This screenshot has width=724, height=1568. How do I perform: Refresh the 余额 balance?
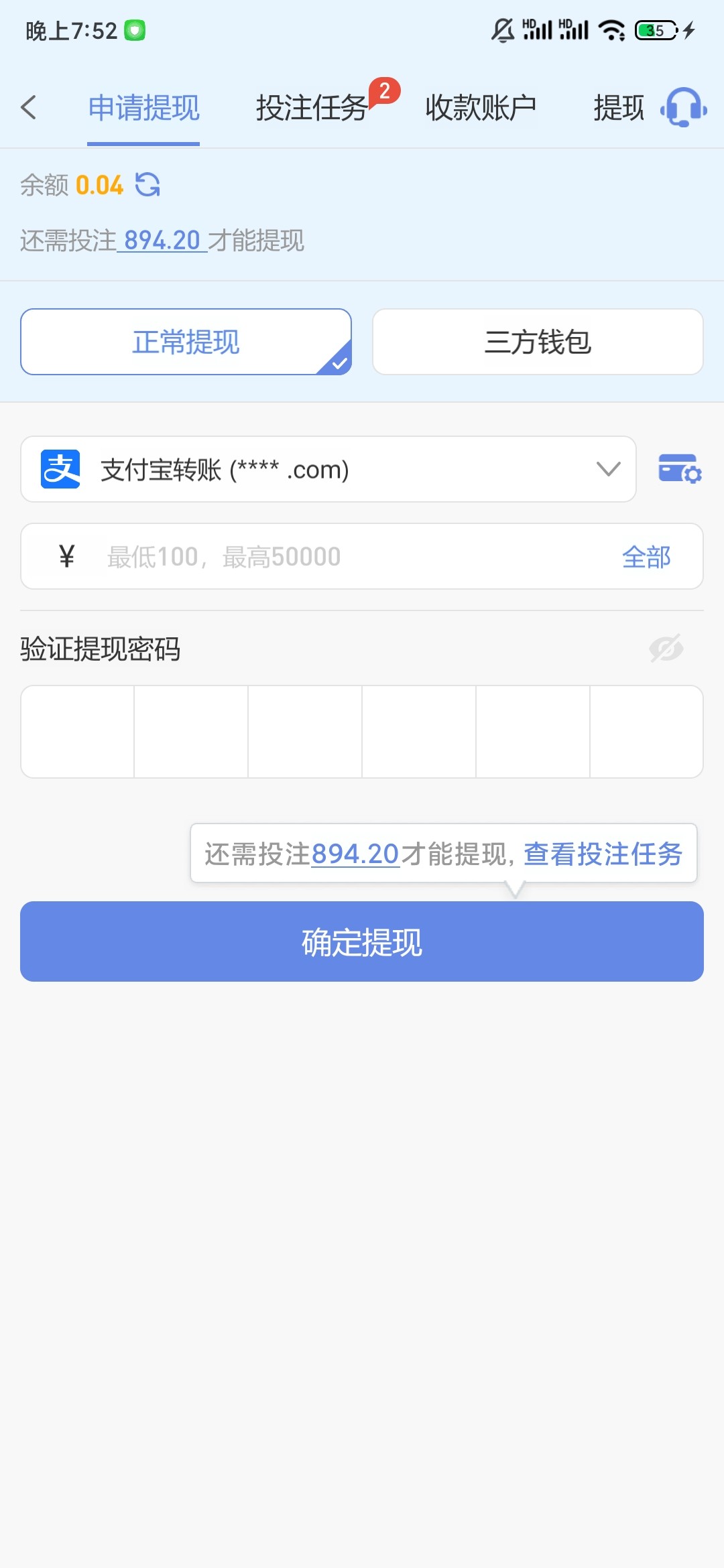pyautogui.click(x=147, y=184)
